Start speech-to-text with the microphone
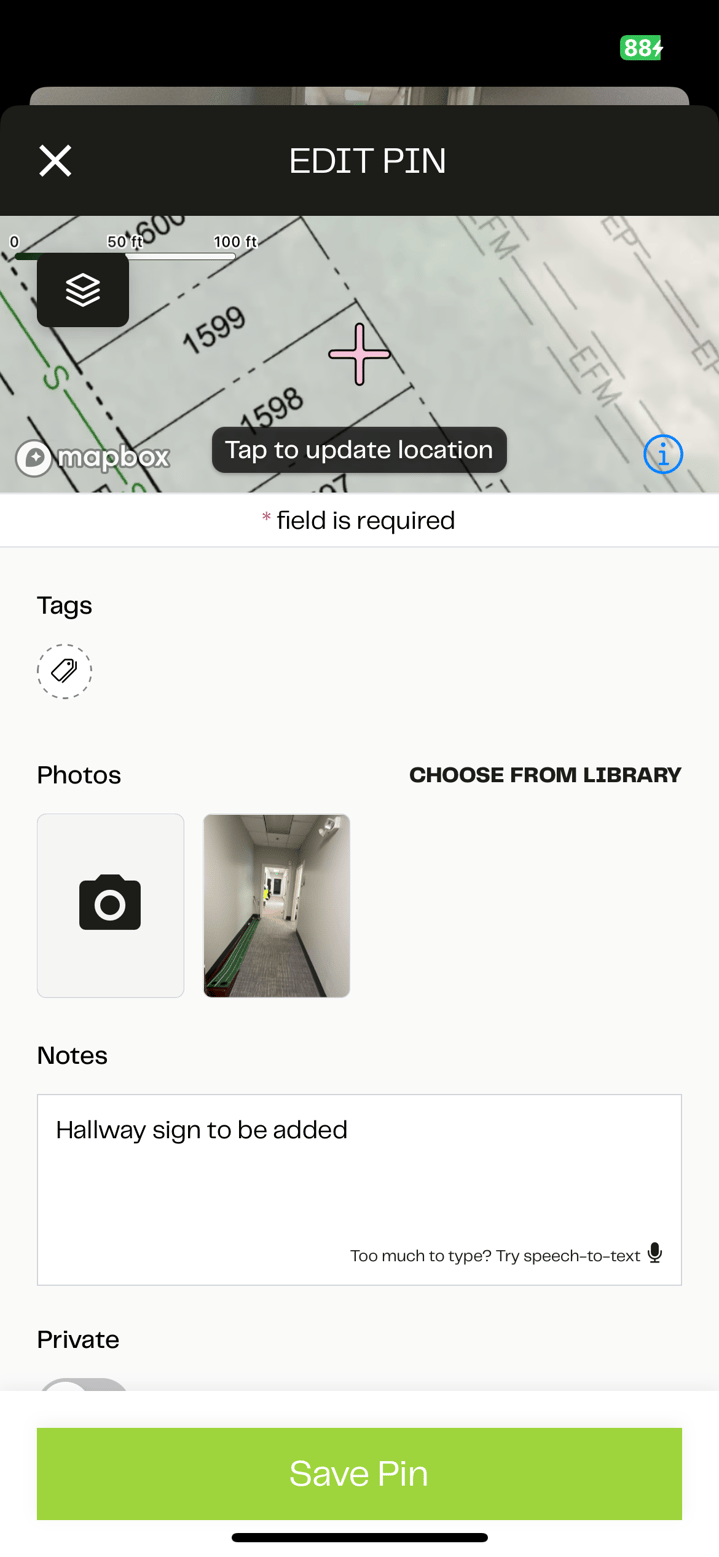The image size is (719, 1557). coord(655,1254)
